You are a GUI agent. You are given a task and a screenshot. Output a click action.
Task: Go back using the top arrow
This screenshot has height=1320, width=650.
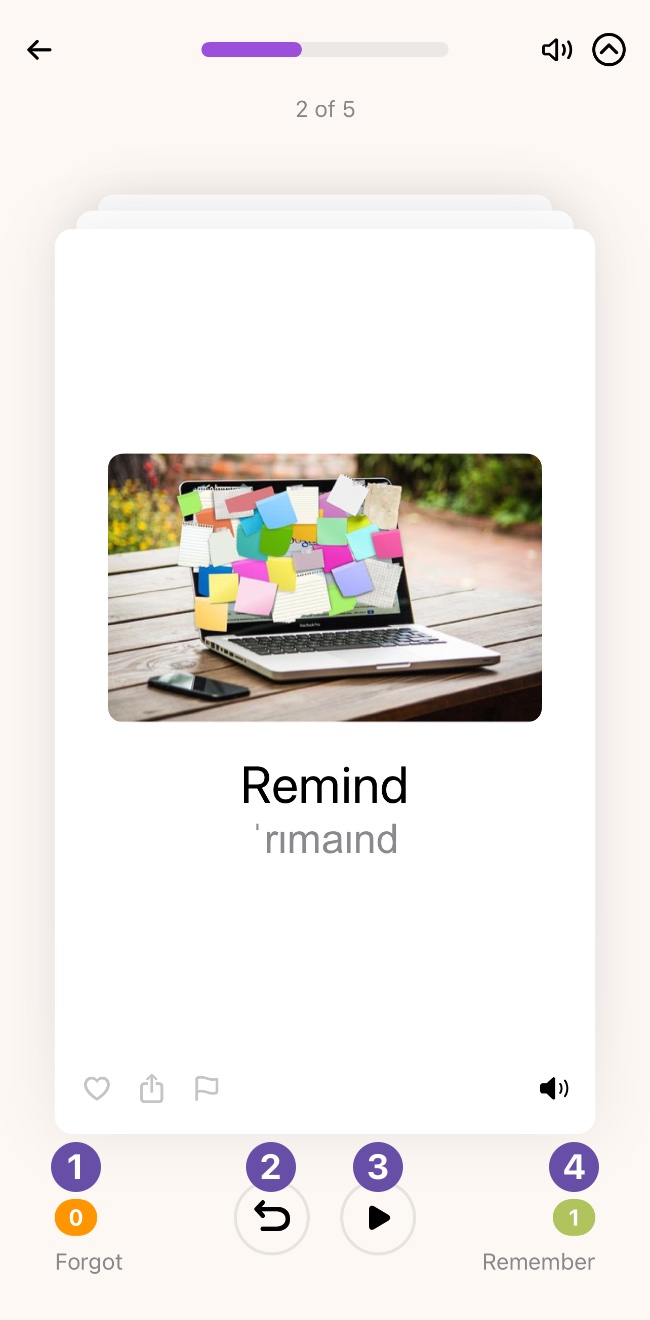(x=39, y=50)
